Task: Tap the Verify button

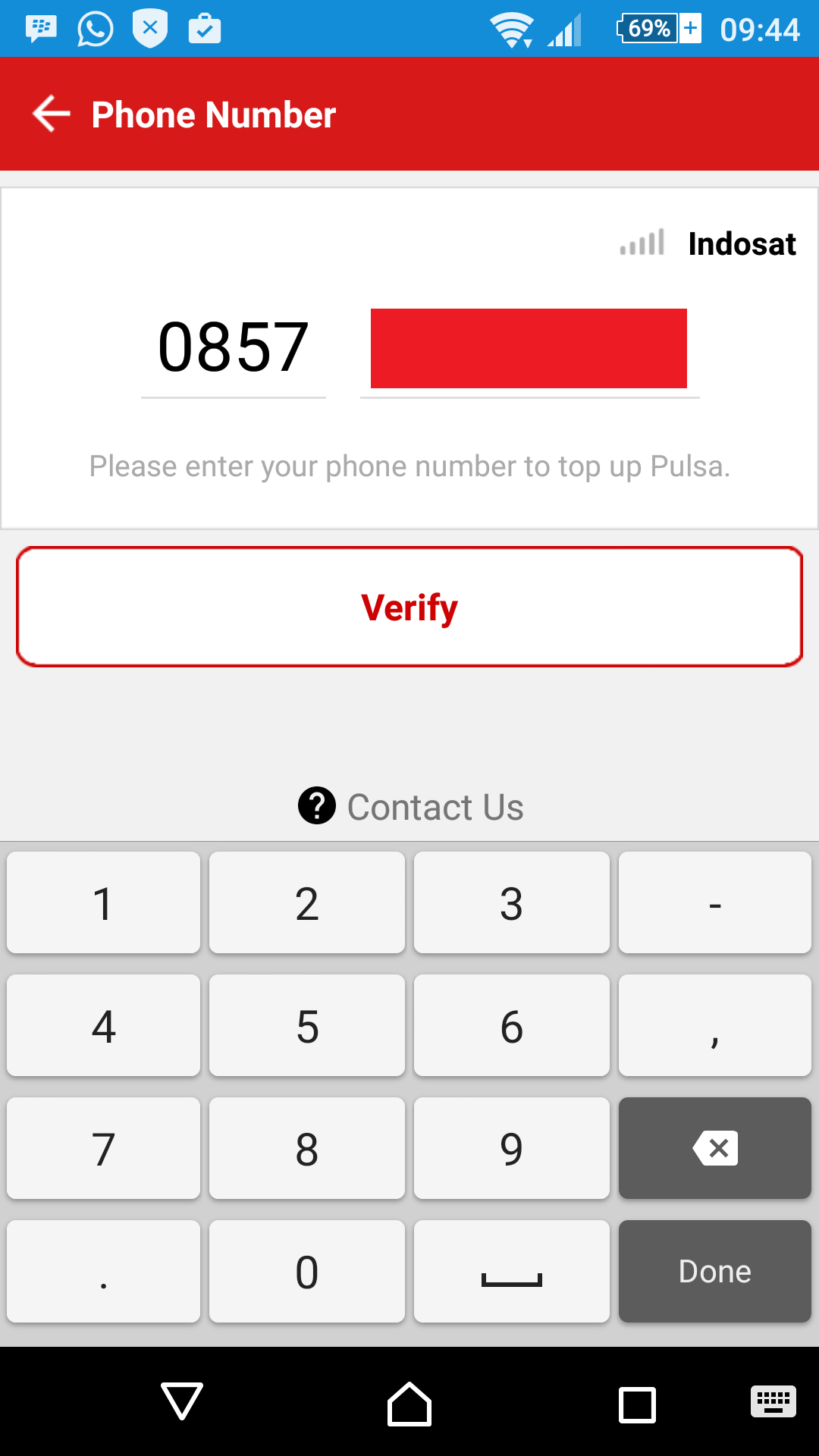Action: (x=409, y=607)
